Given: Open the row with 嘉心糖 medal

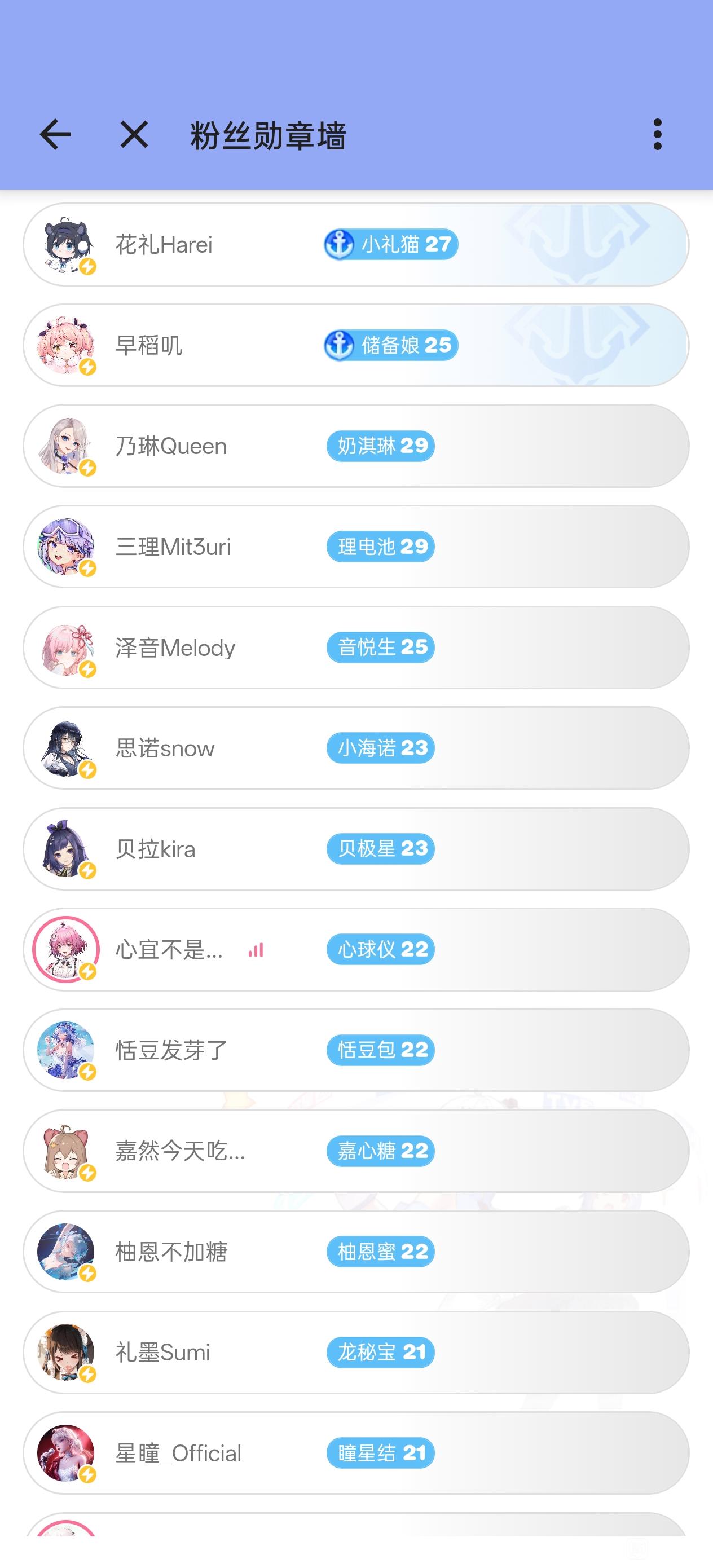Looking at the screenshot, I should 355,1151.
